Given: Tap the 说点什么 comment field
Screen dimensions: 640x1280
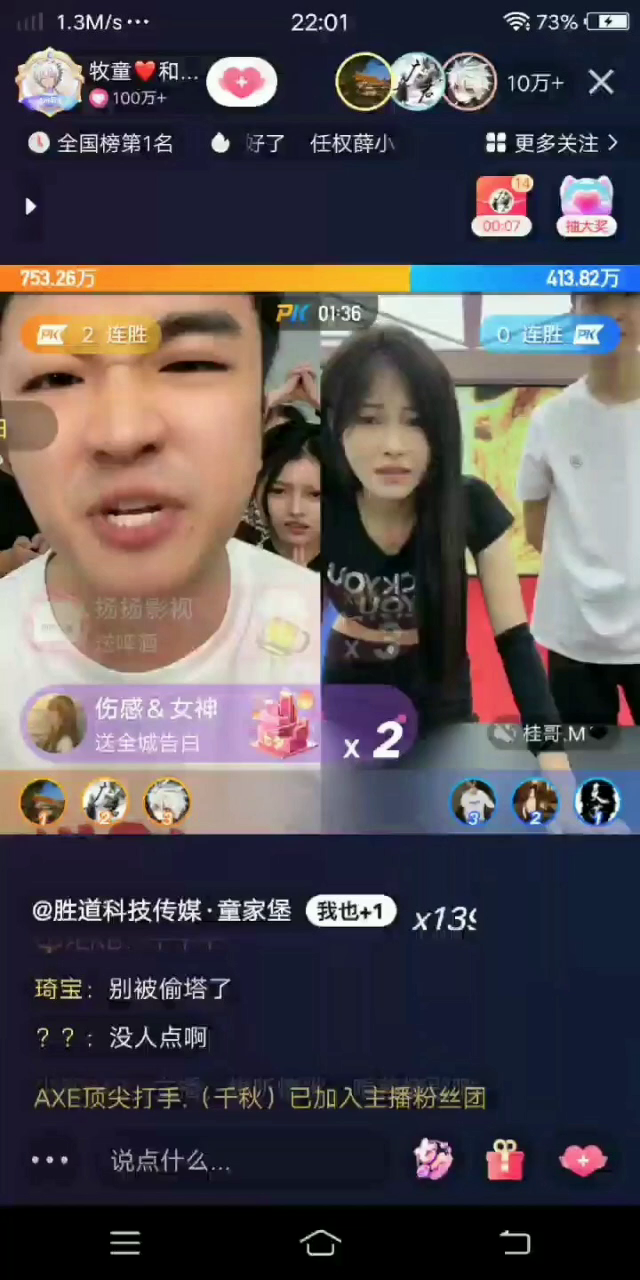Looking at the screenshot, I should click(240, 1160).
